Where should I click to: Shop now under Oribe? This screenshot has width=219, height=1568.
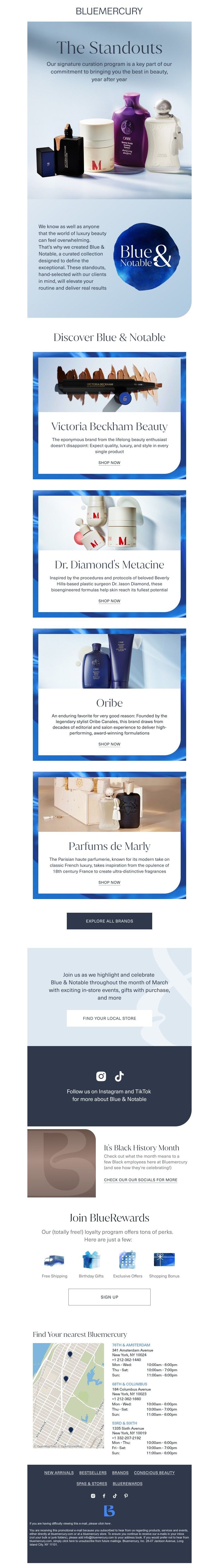(x=109, y=744)
